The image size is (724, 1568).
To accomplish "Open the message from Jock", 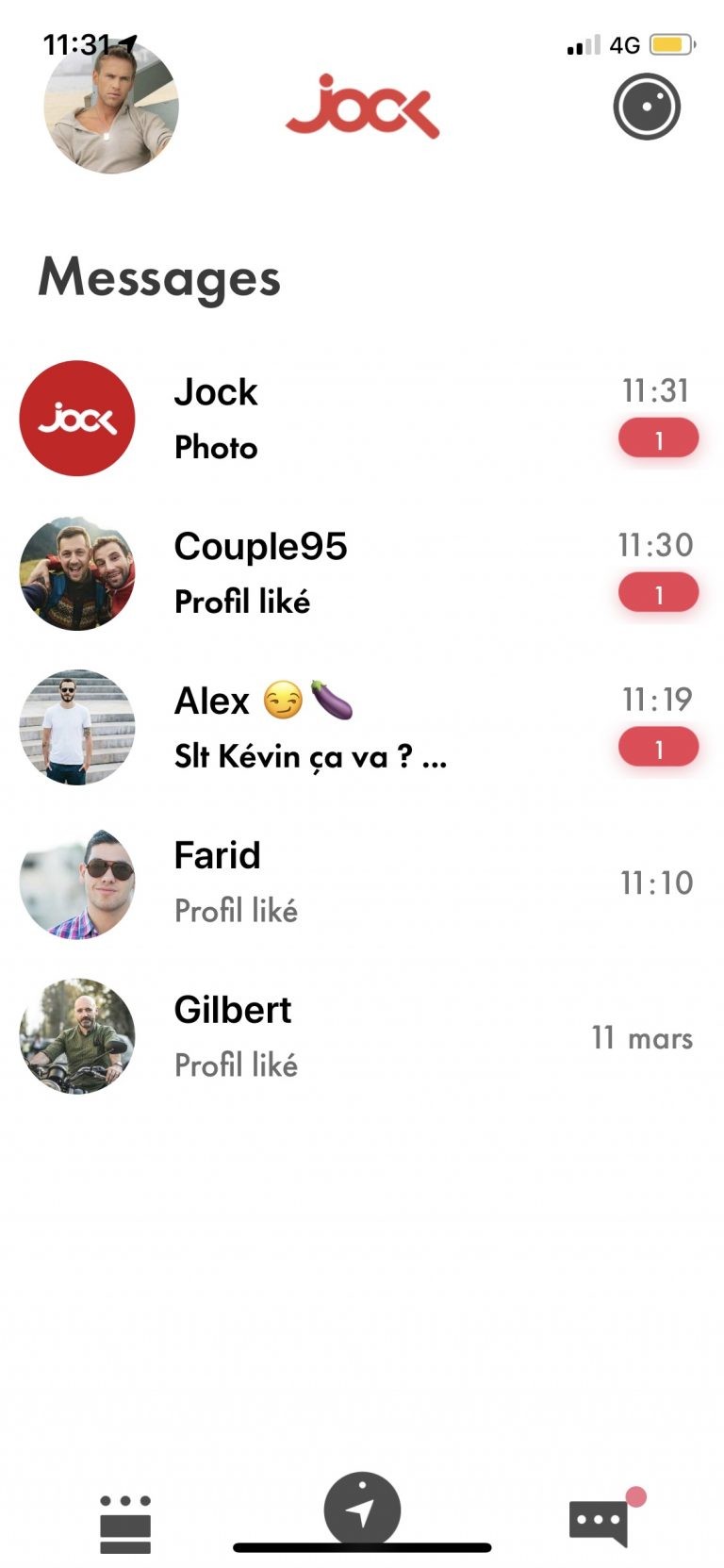I will 362,418.
